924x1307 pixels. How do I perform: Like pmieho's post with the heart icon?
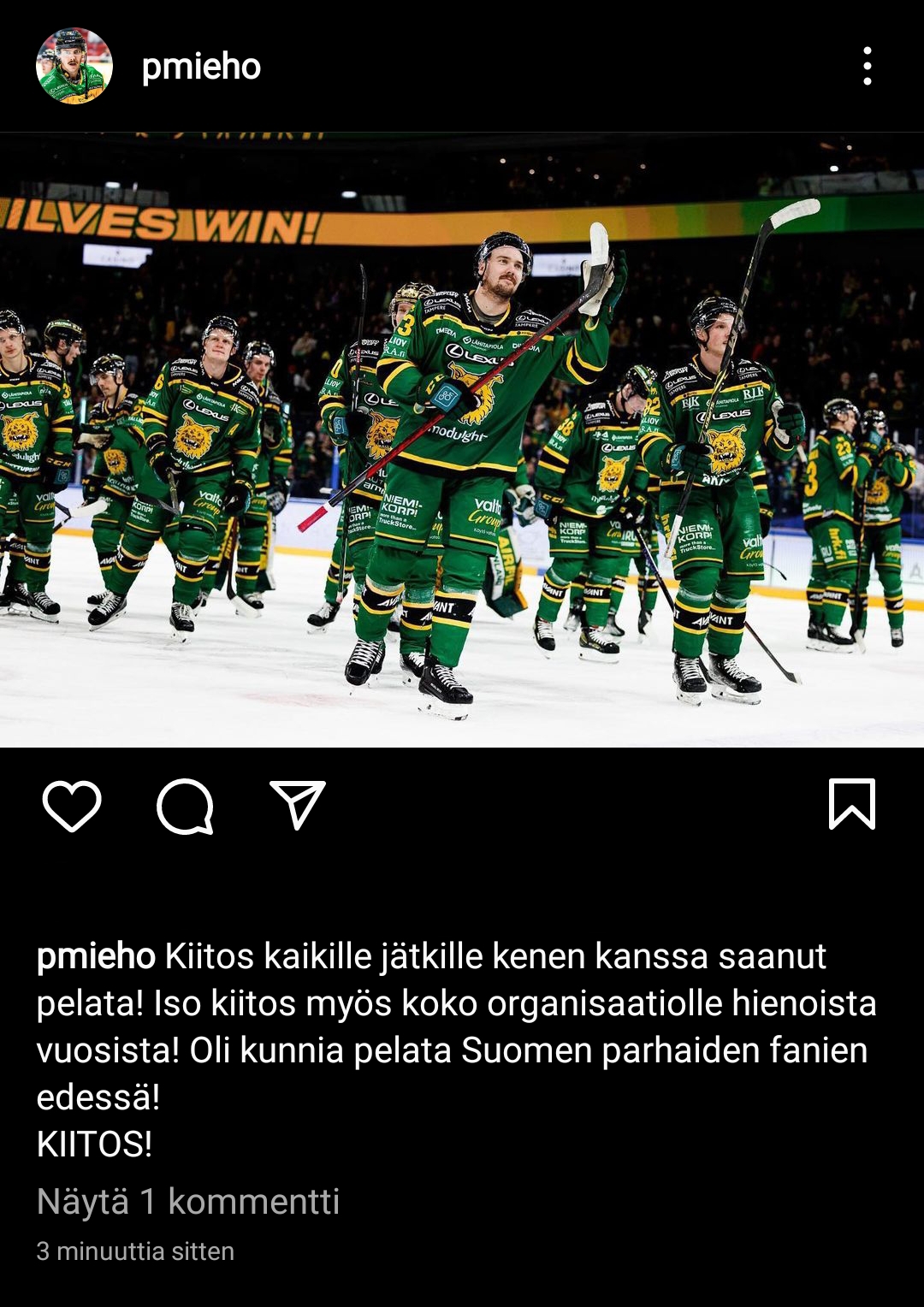72,805
